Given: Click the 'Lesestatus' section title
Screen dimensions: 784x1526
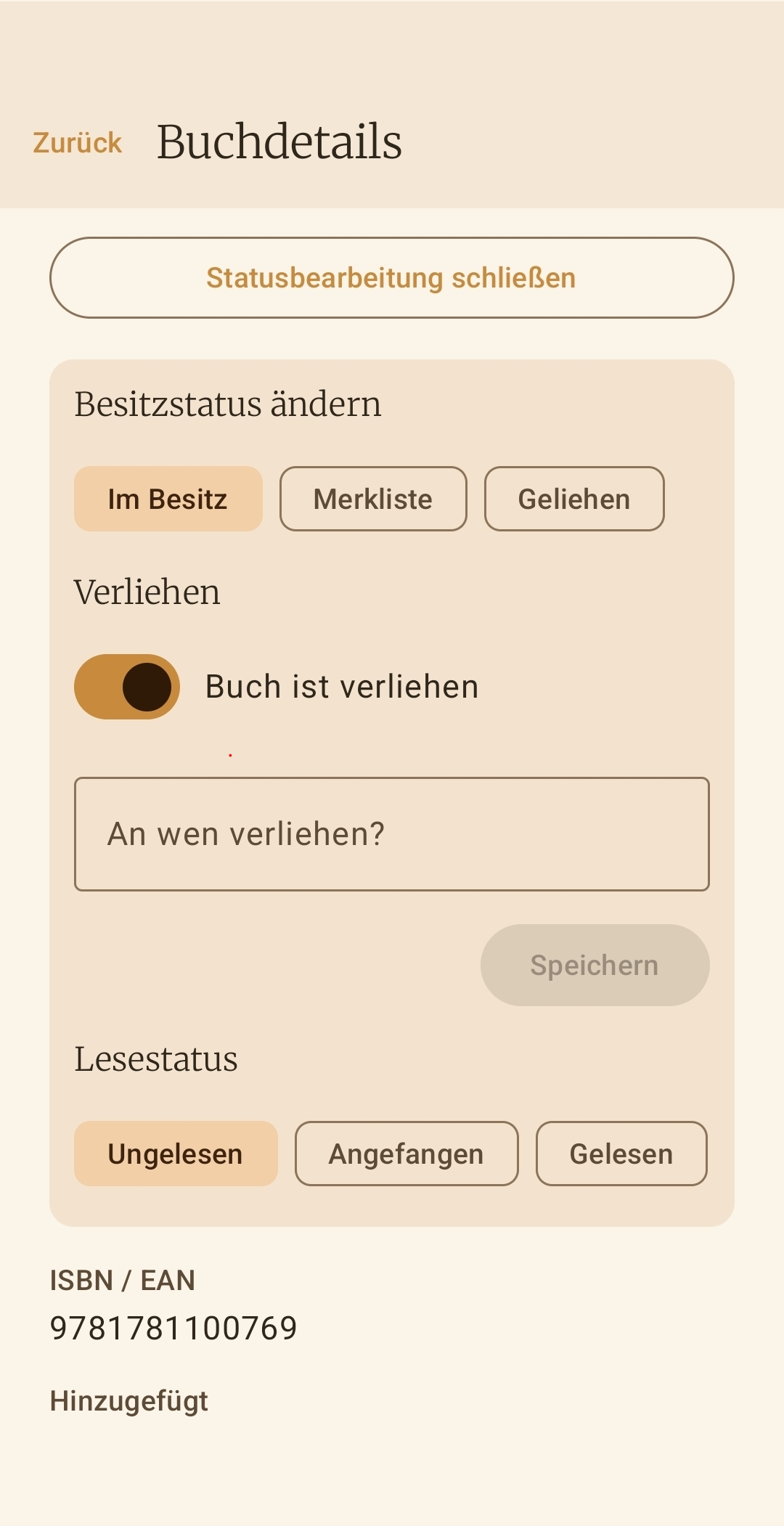Looking at the screenshot, I should click(x=155, y=1060).
